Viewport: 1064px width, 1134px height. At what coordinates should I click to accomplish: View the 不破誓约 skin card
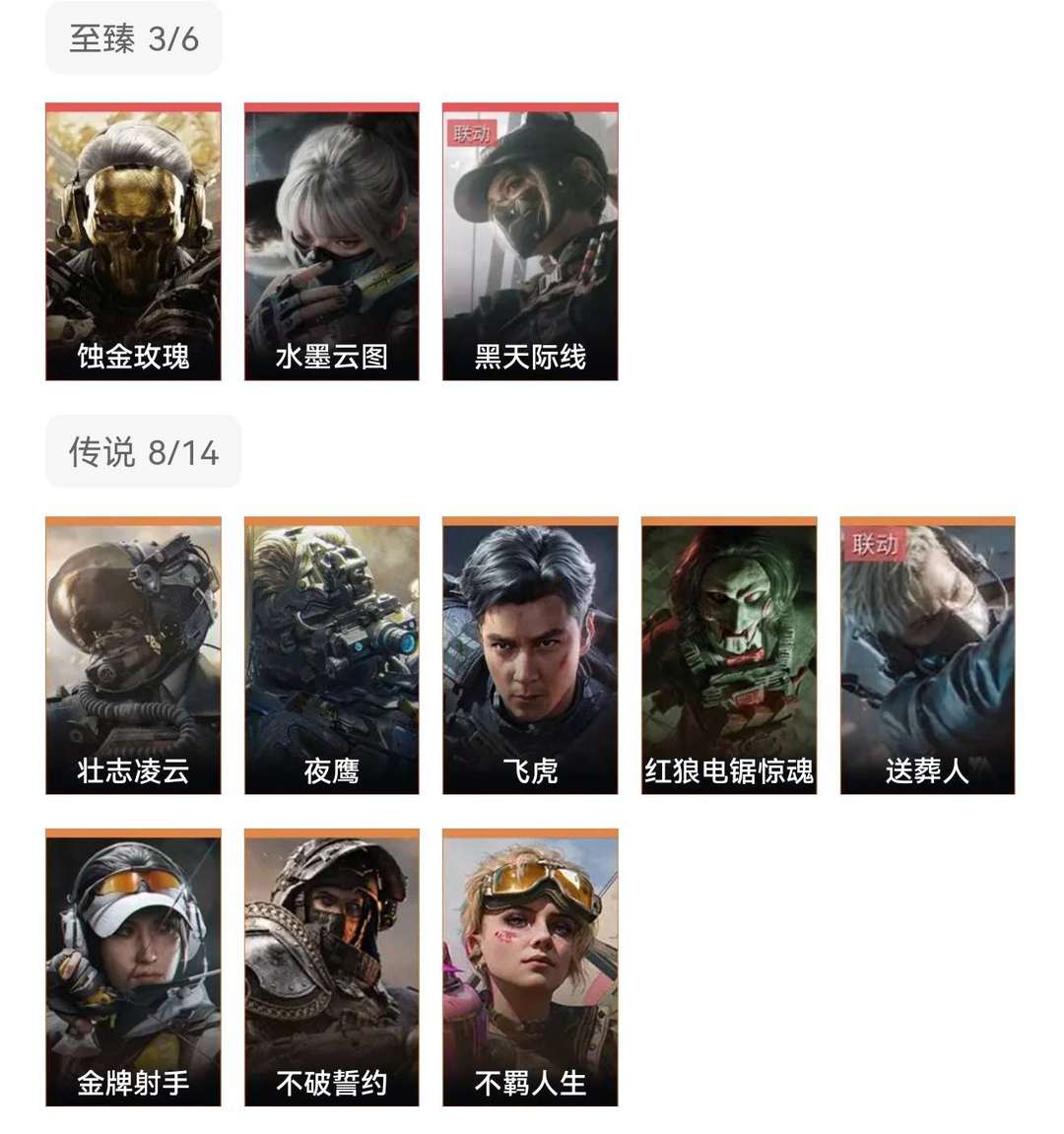tap(332, 967)
